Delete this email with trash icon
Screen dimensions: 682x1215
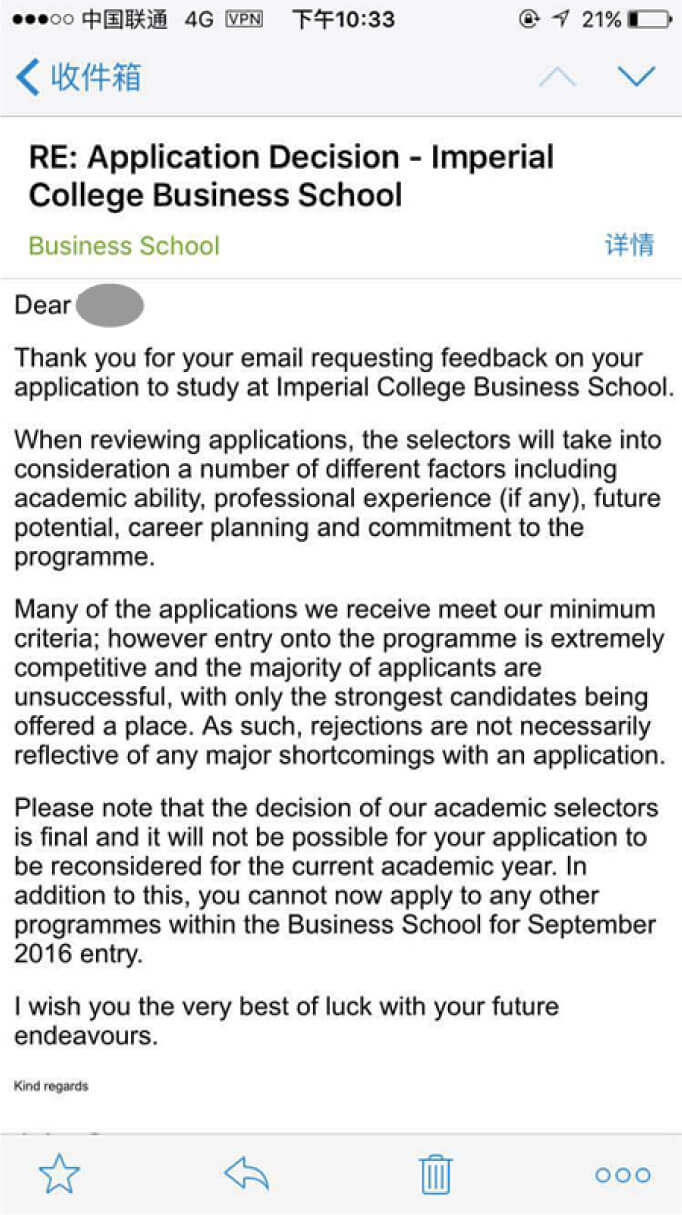(436, 1174)
